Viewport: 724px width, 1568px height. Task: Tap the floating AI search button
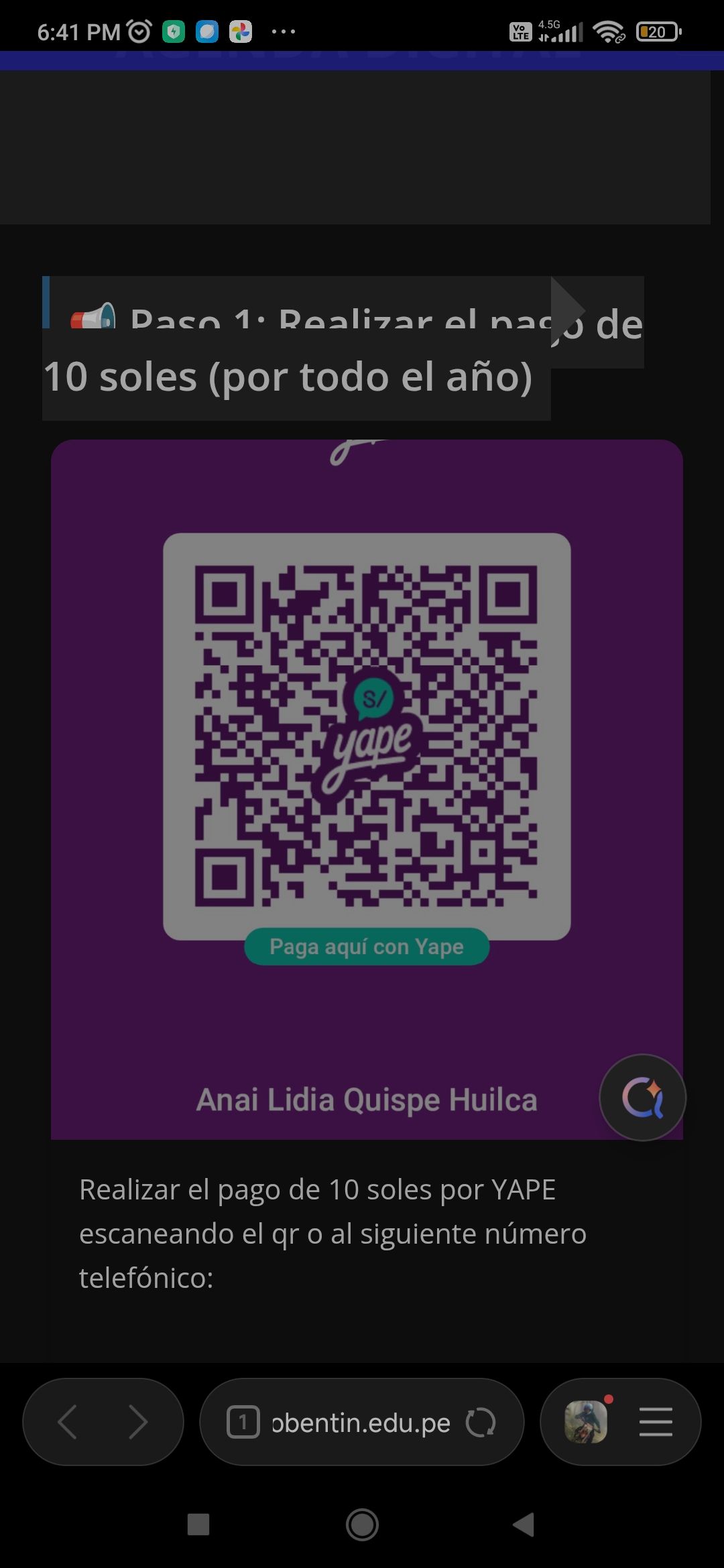click(642, 1098)
